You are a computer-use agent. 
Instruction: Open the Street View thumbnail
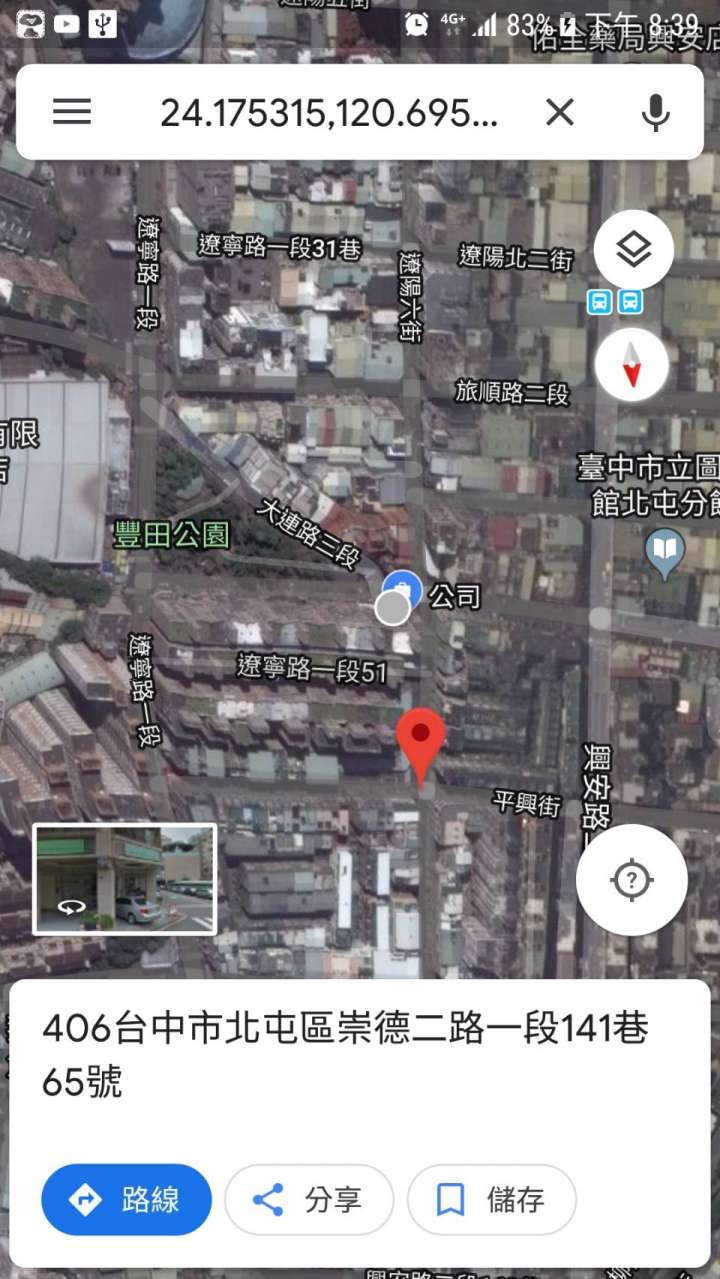[x=125, y=879]
